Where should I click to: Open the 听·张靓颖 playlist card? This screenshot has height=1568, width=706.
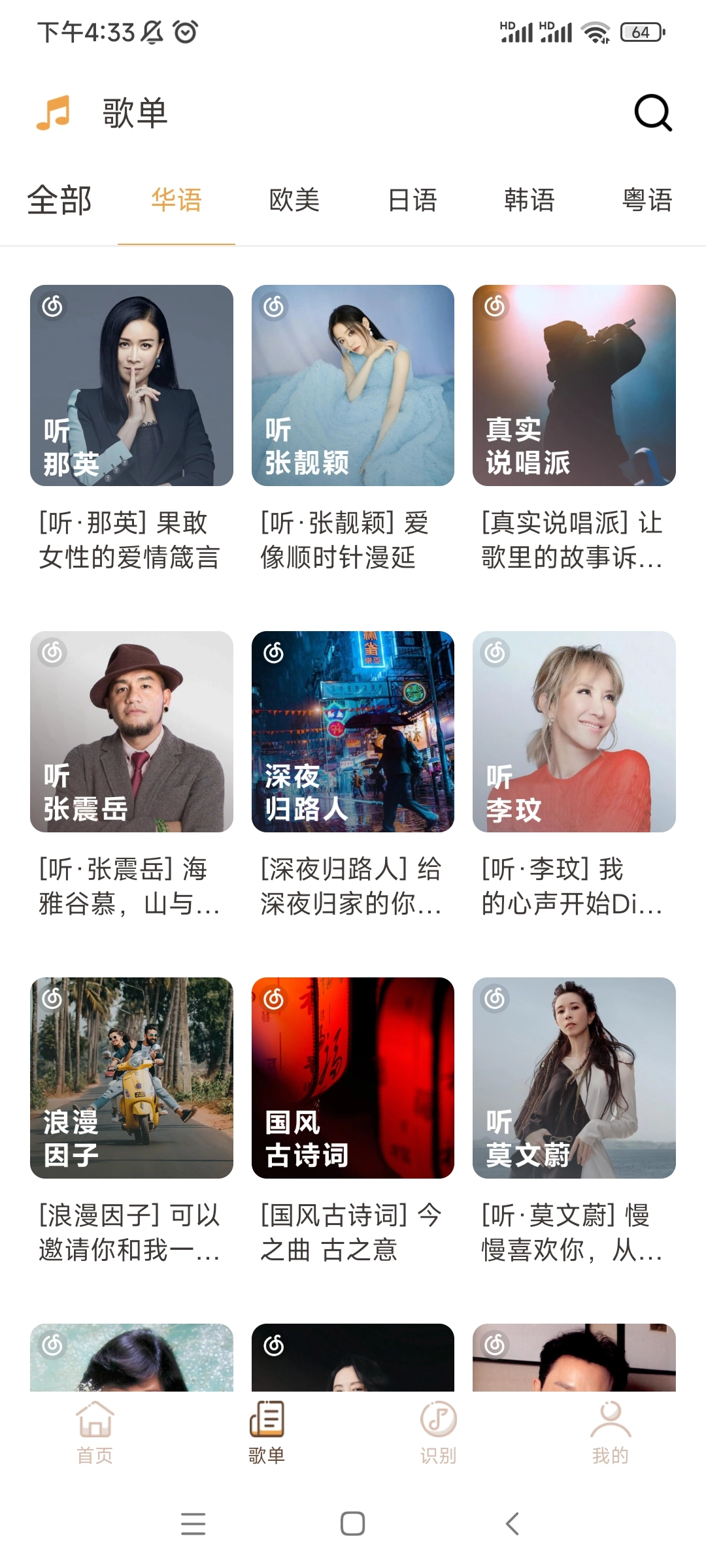tap(353, 385)
